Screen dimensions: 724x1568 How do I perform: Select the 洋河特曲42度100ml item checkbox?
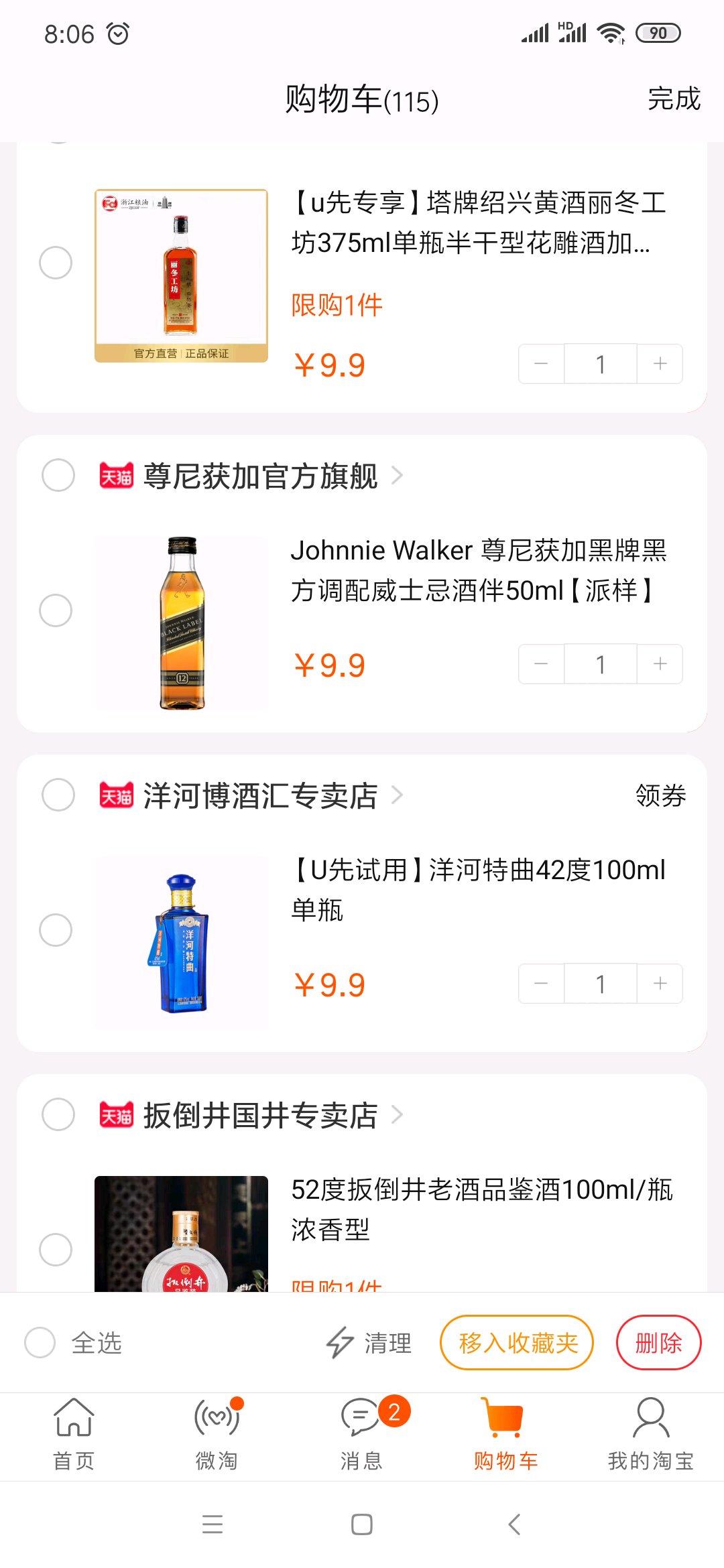pyautogui.click(x=56, y=930)
